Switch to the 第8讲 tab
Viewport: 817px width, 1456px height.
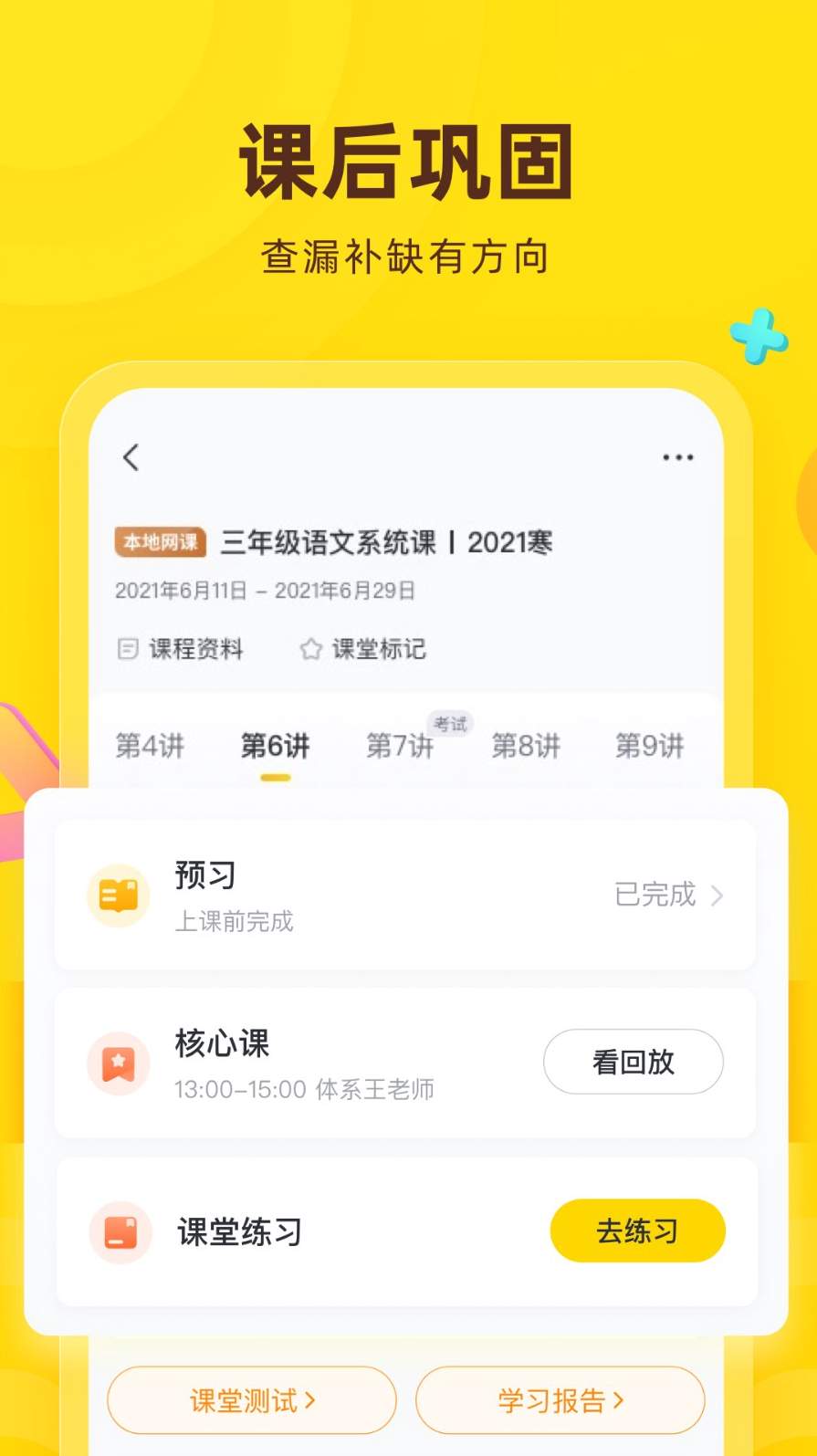click(527, 747)
